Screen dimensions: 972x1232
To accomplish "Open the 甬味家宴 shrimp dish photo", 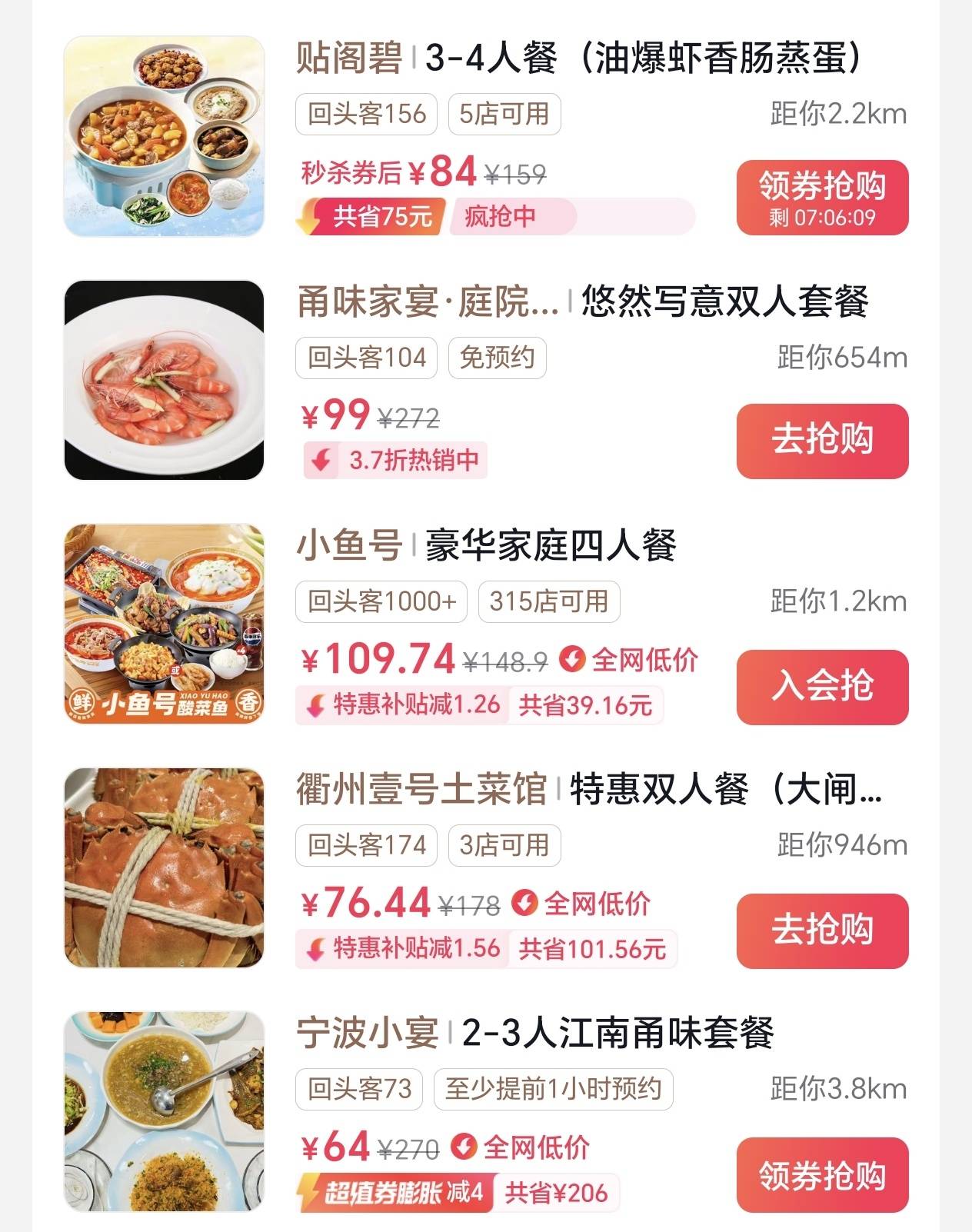I will 164,380.
